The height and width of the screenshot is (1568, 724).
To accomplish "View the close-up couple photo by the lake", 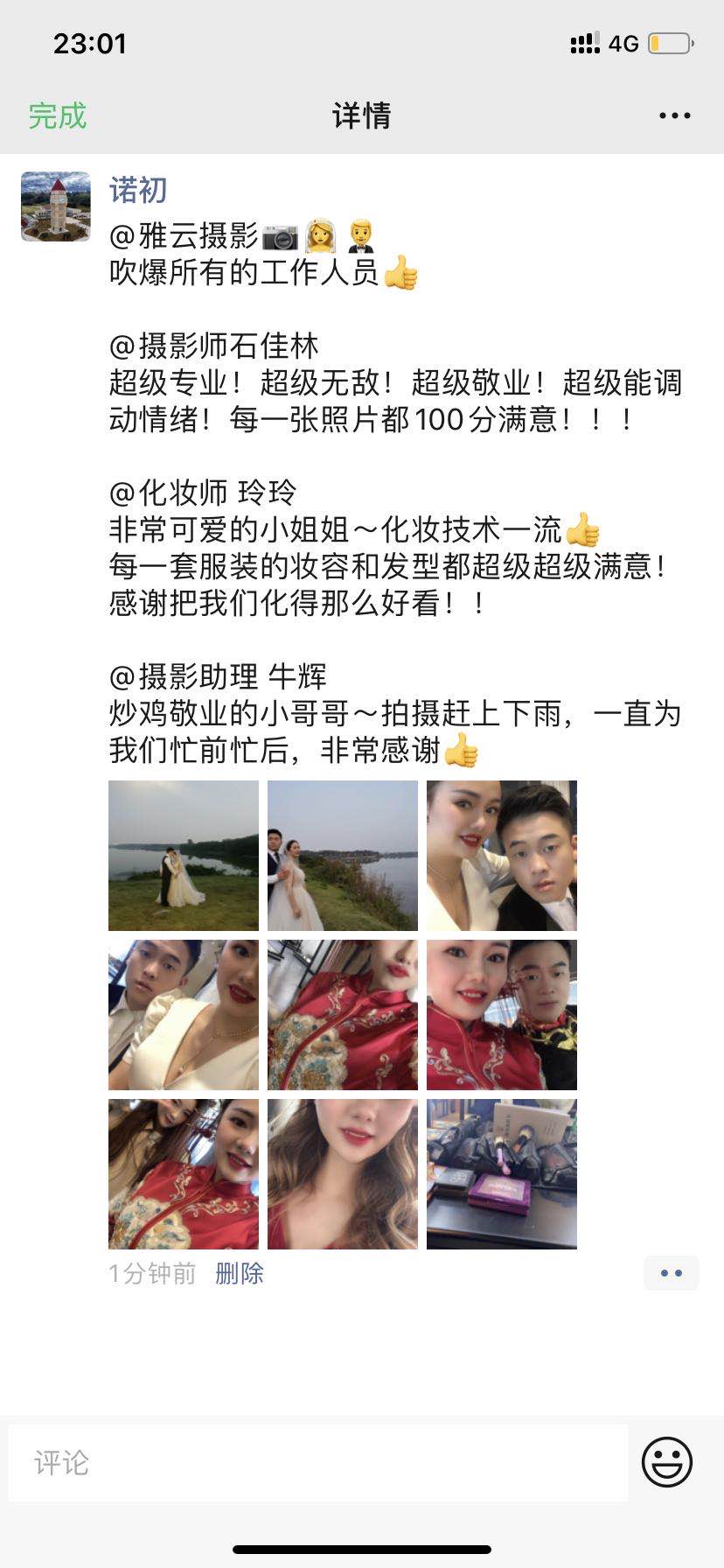I will coord(343,855).
